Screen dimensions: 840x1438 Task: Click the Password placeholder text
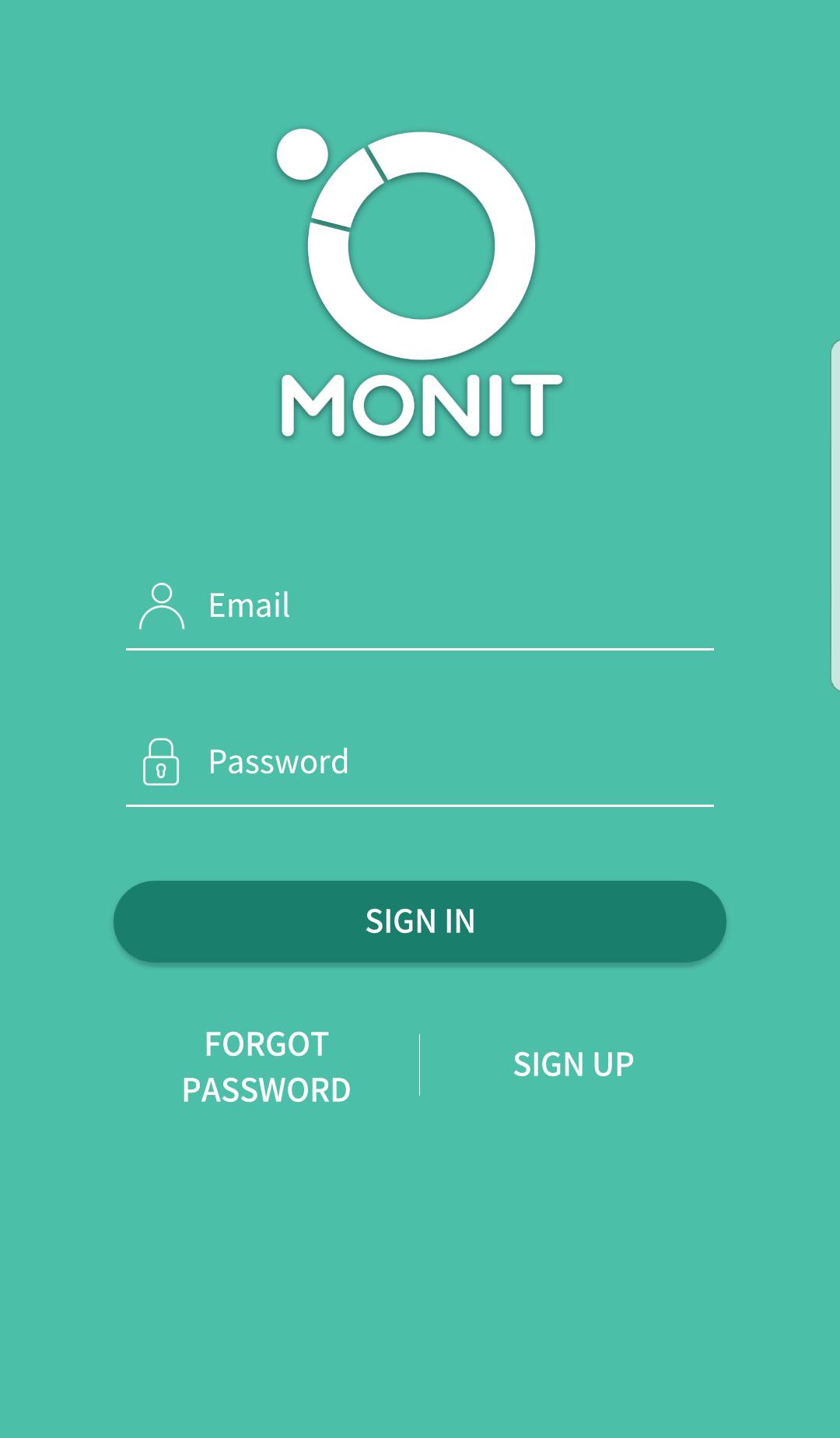(278, 760)
